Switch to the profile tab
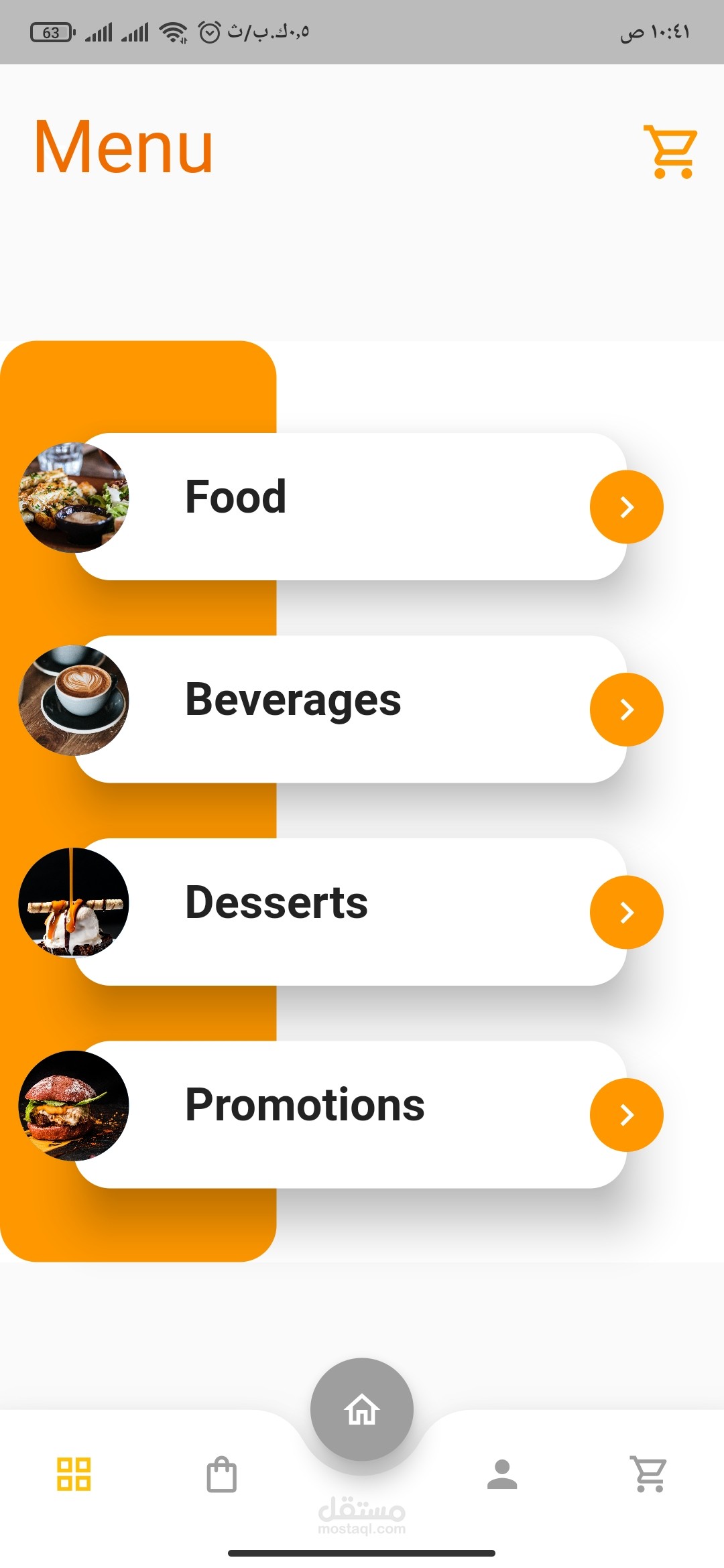The image size is (724, 1568). 502,1474
